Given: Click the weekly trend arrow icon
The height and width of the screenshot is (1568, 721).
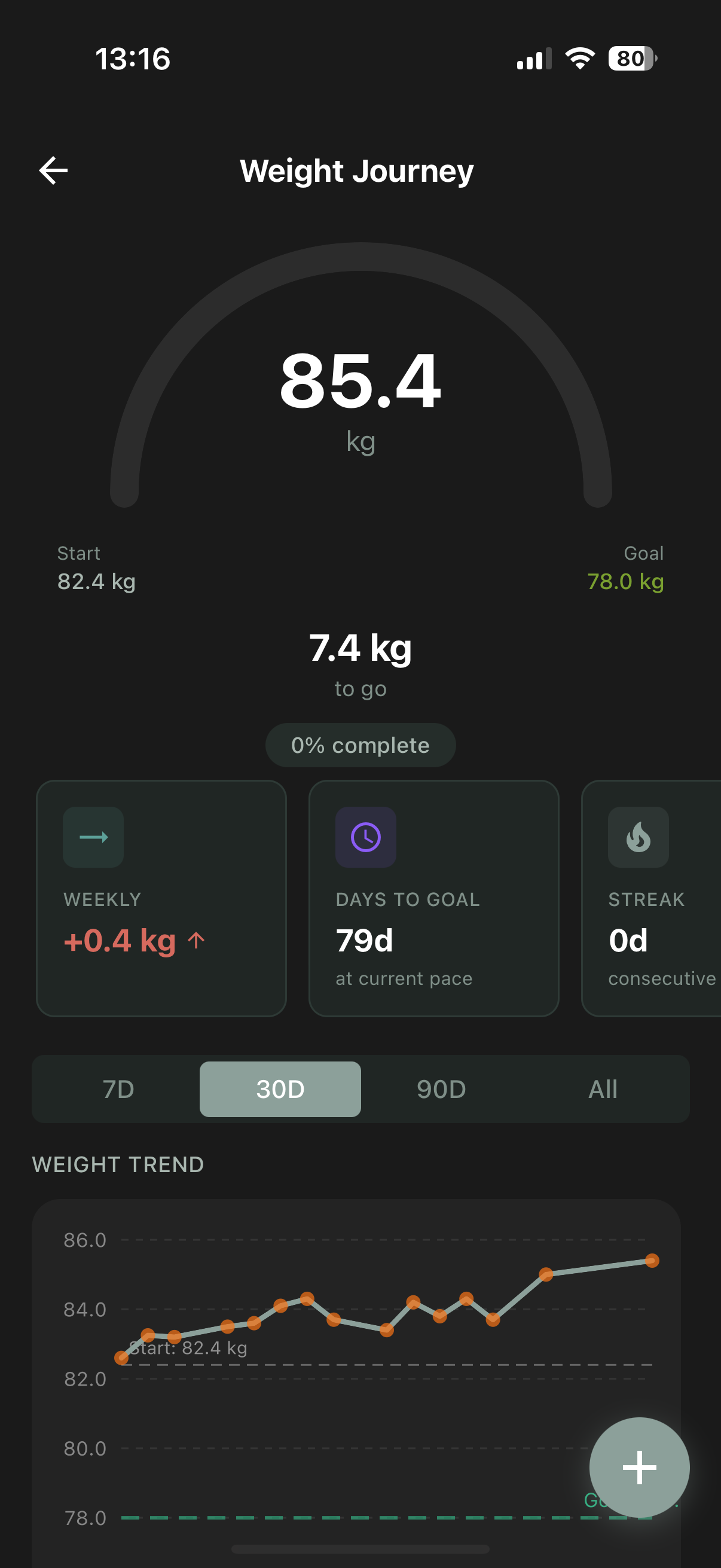Looking at the screenshot, I should click(x=93, y=837).
